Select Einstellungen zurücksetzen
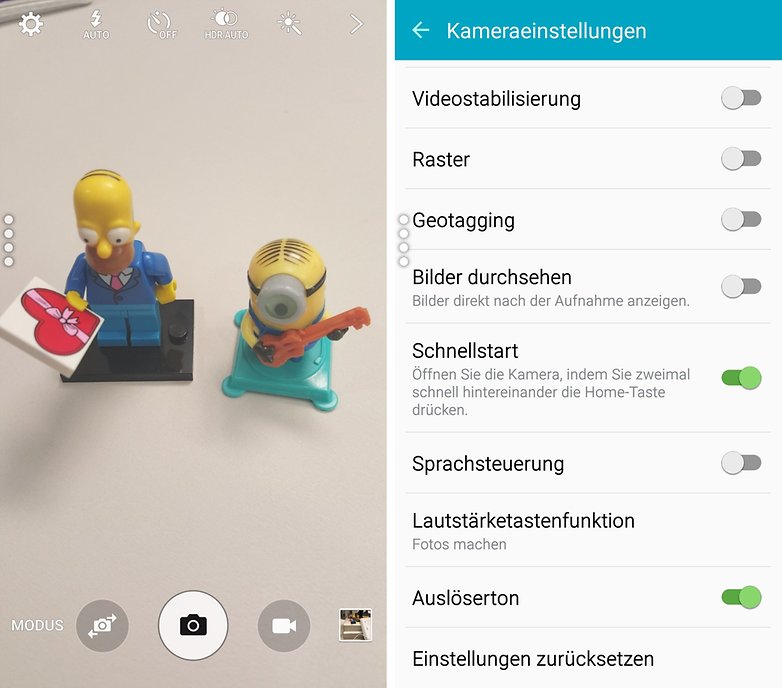The height and width of the screenshot is (688, 782). (533, 659)
